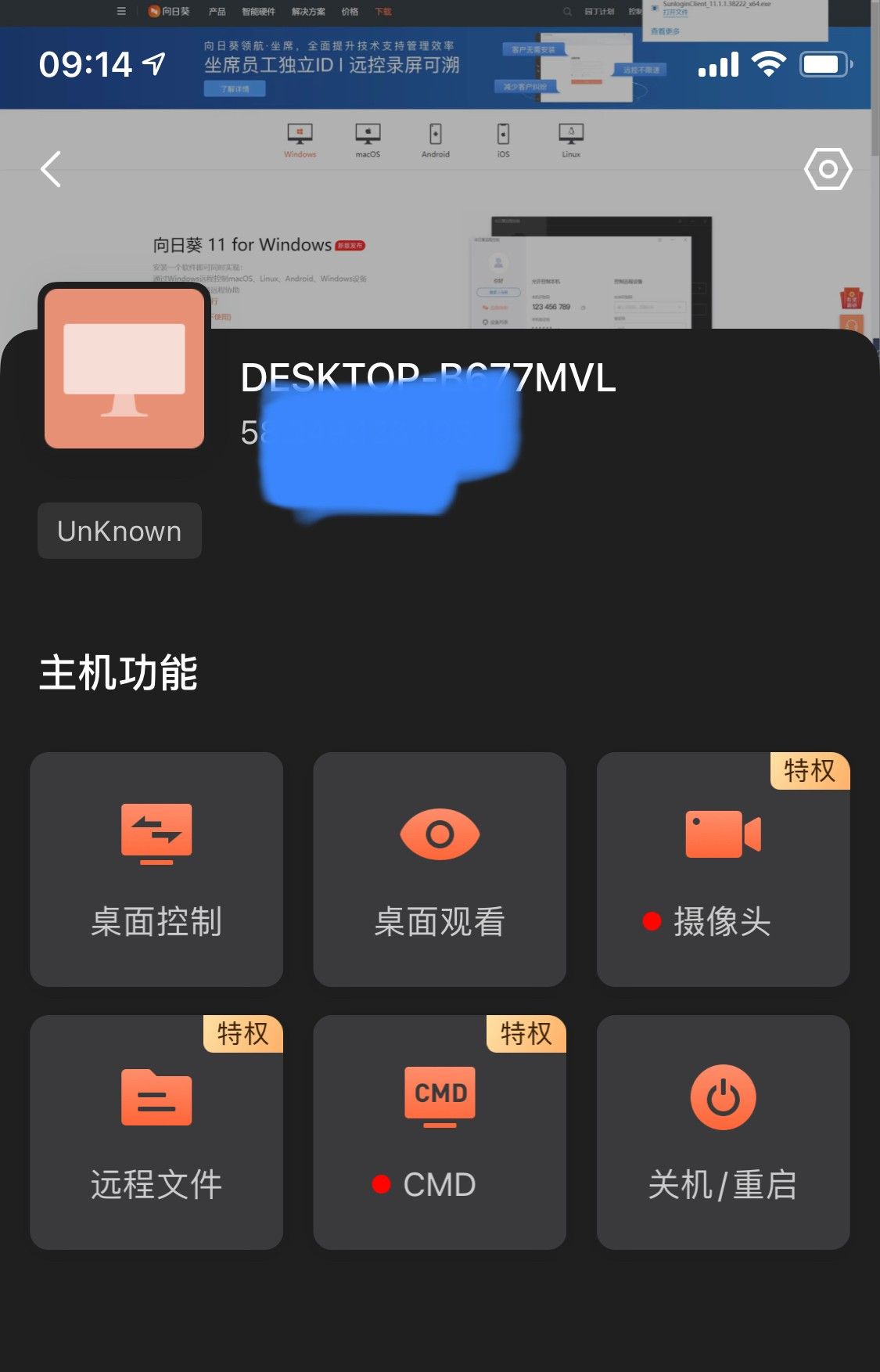Start 桌面控制 remote desktop control
Screen dimensions: 880x1372
[156, 870]
